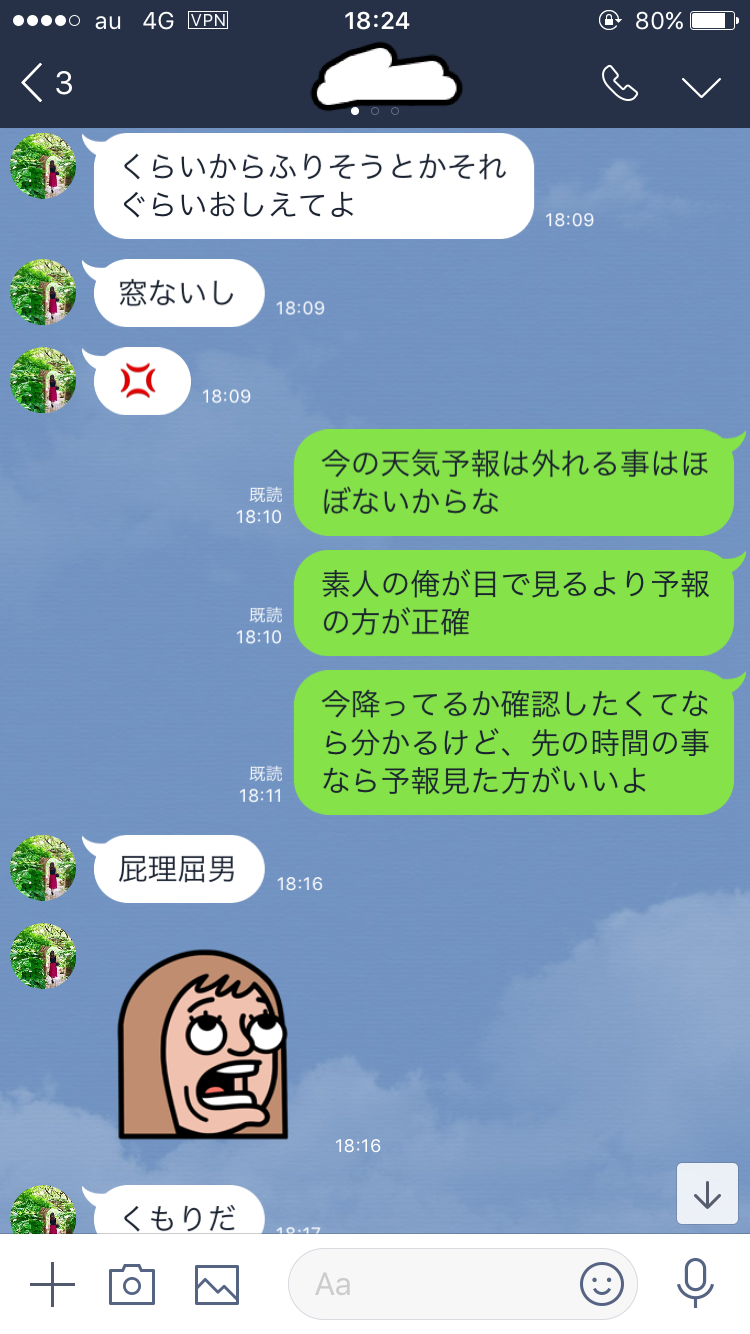Jump to the latest message
The width and height of the screenshot is (750, 1334).
707,1194
